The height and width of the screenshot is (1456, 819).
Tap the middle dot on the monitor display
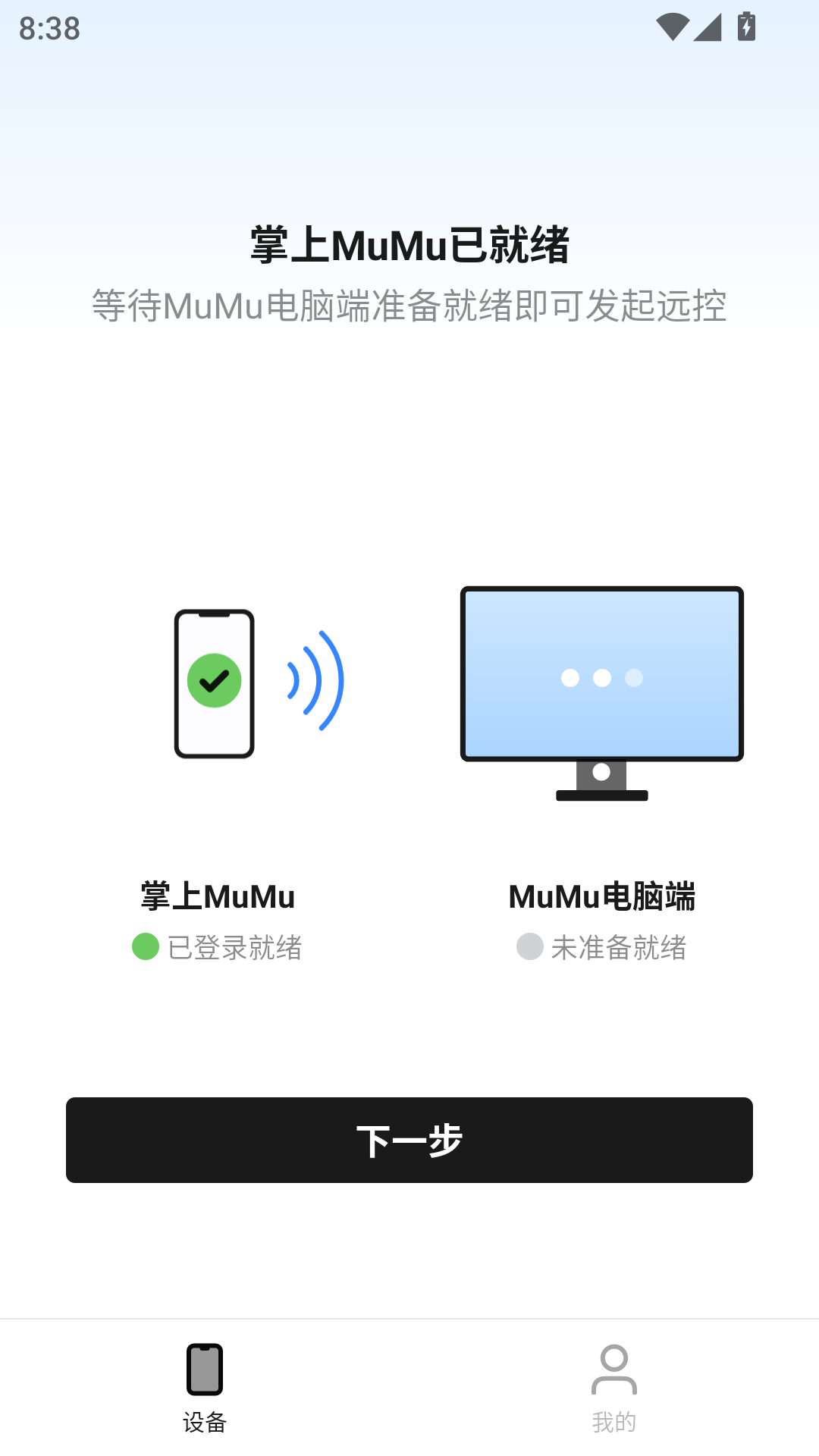click(601, 677)
